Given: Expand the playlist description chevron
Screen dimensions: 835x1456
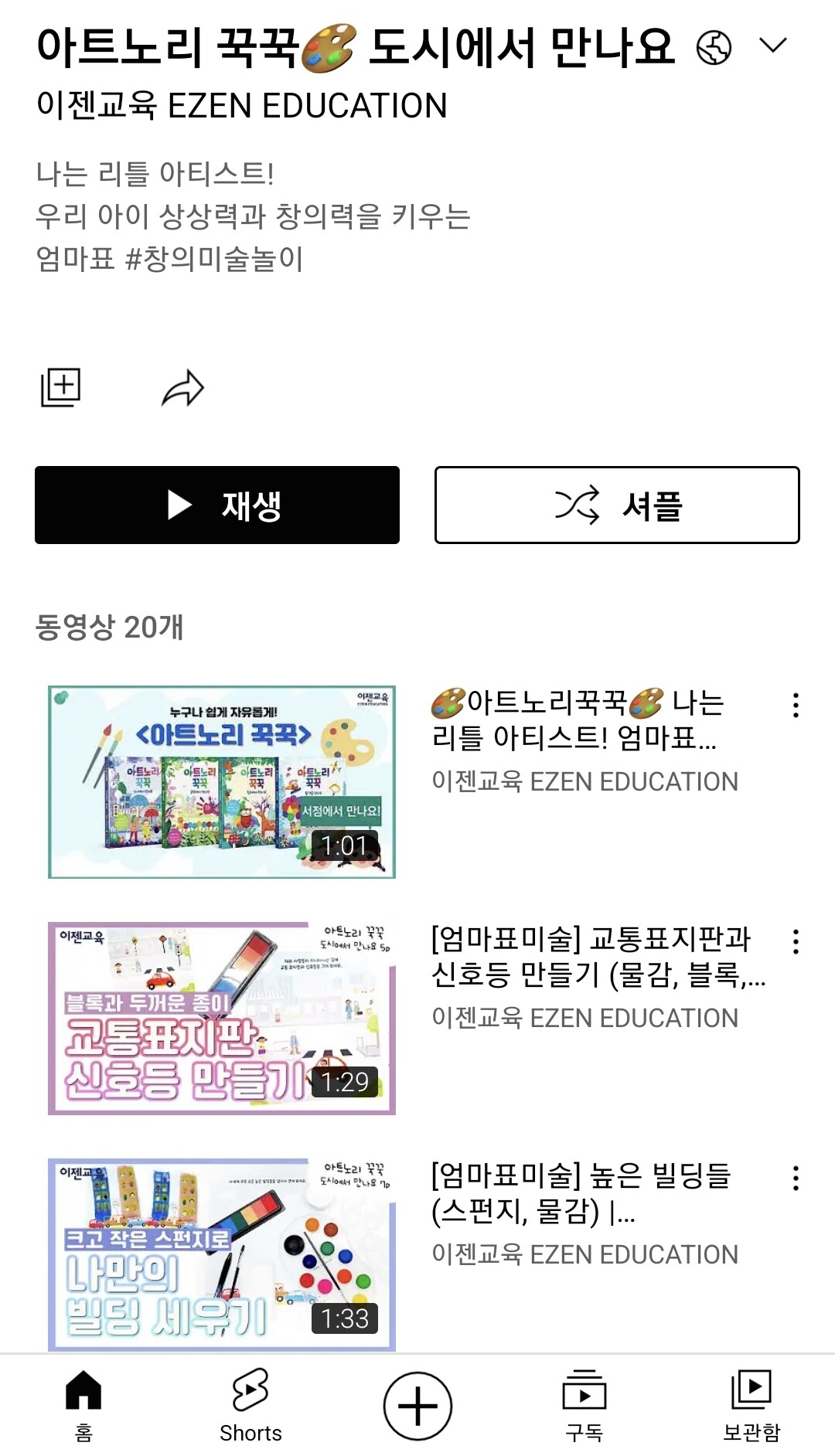Looking at the screenshot, I should (772, 46).
